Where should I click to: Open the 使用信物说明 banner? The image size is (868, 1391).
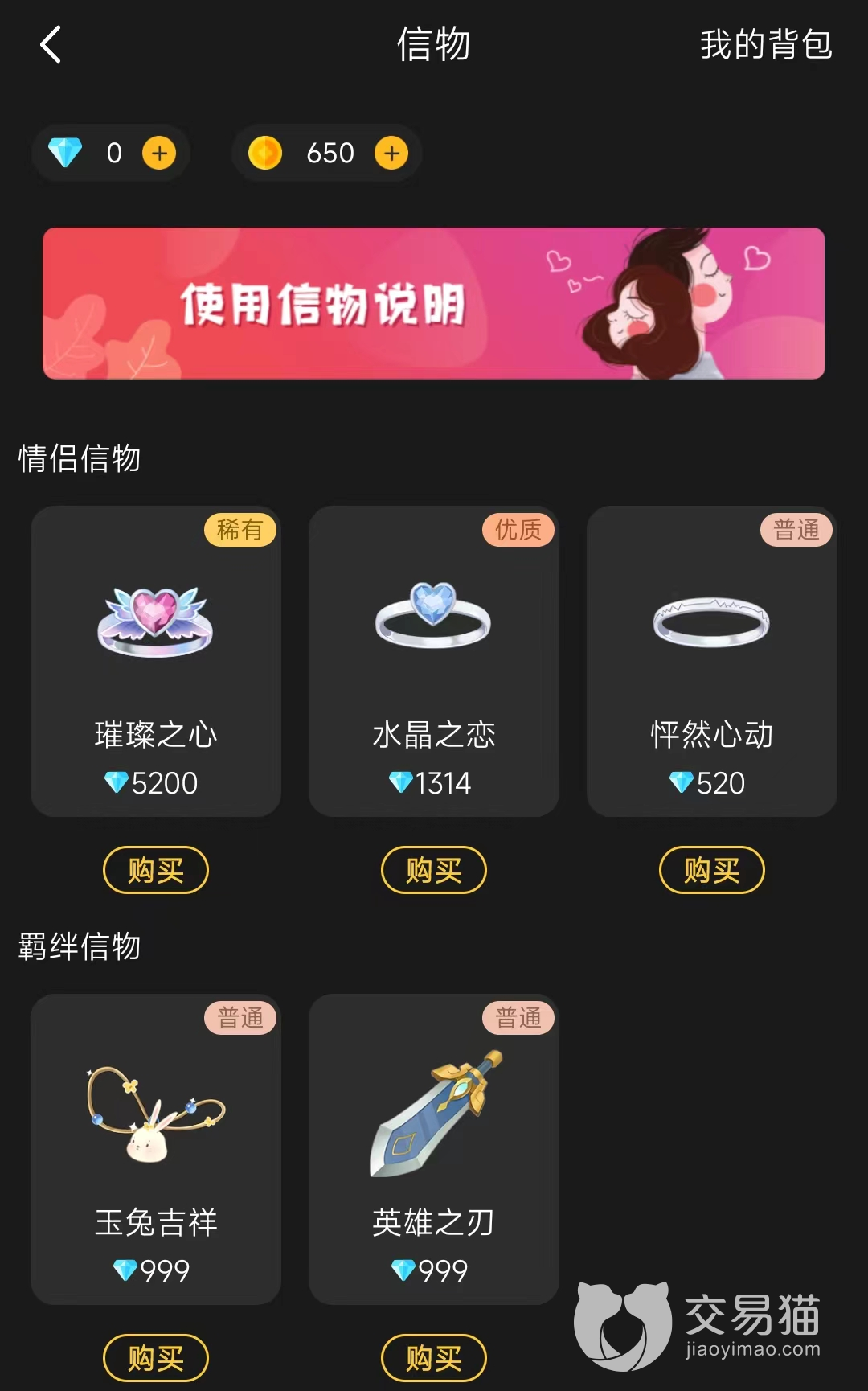pos(433,303)
